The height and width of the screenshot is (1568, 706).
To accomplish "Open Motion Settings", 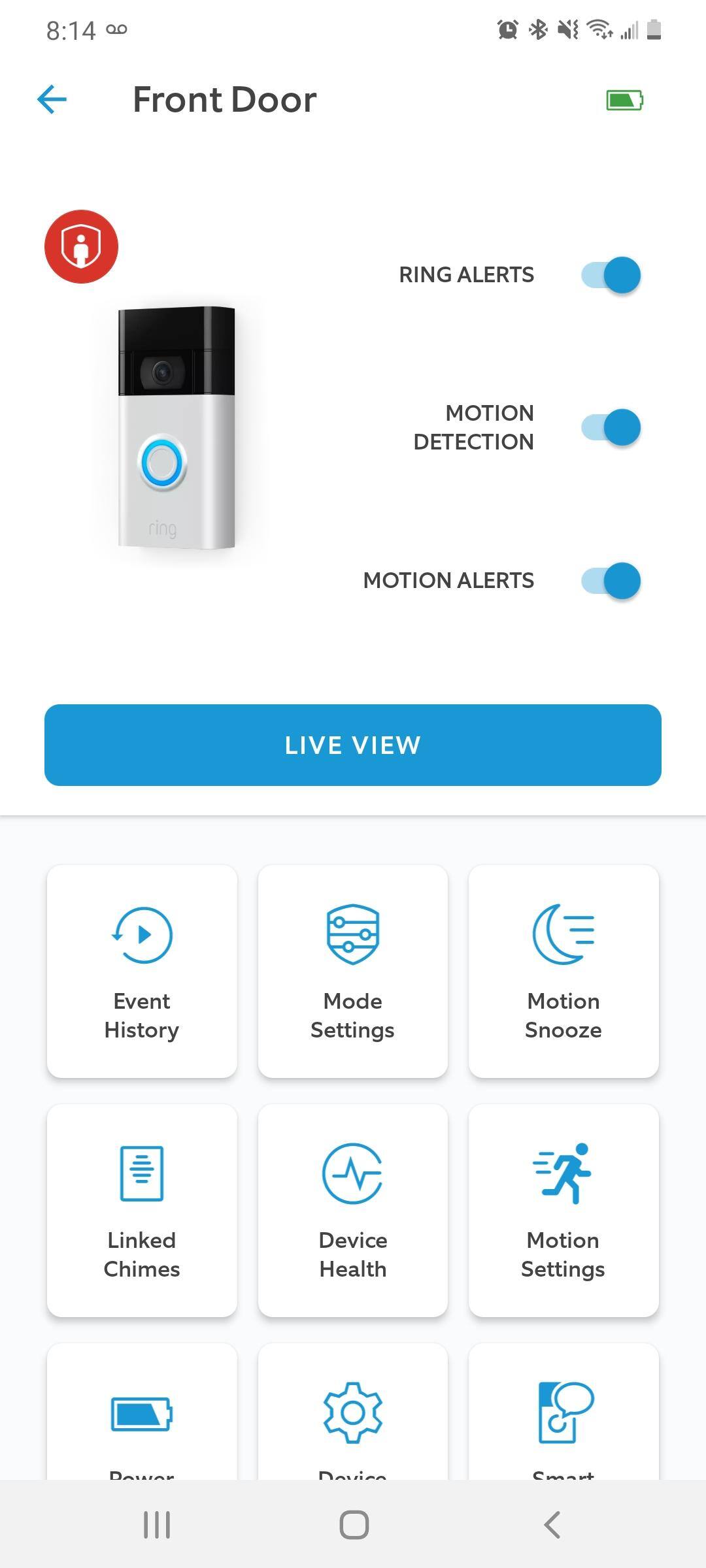I will click(563, 1210).
